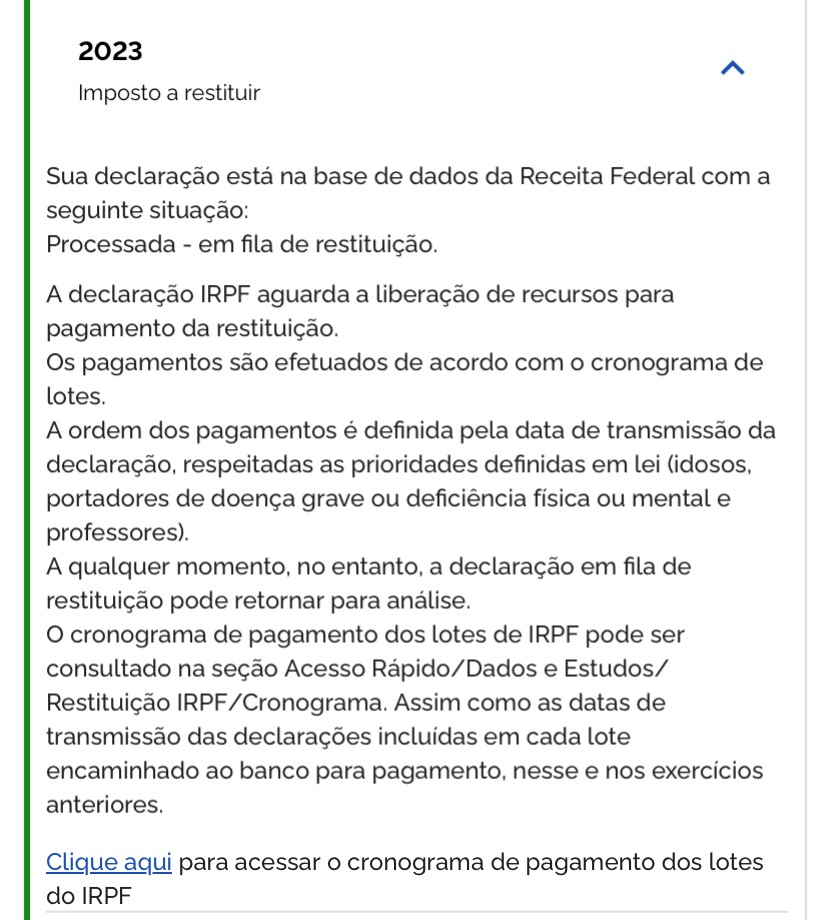Click the underlined 'Clique aqui' hyperlink text

pos(109,861)
